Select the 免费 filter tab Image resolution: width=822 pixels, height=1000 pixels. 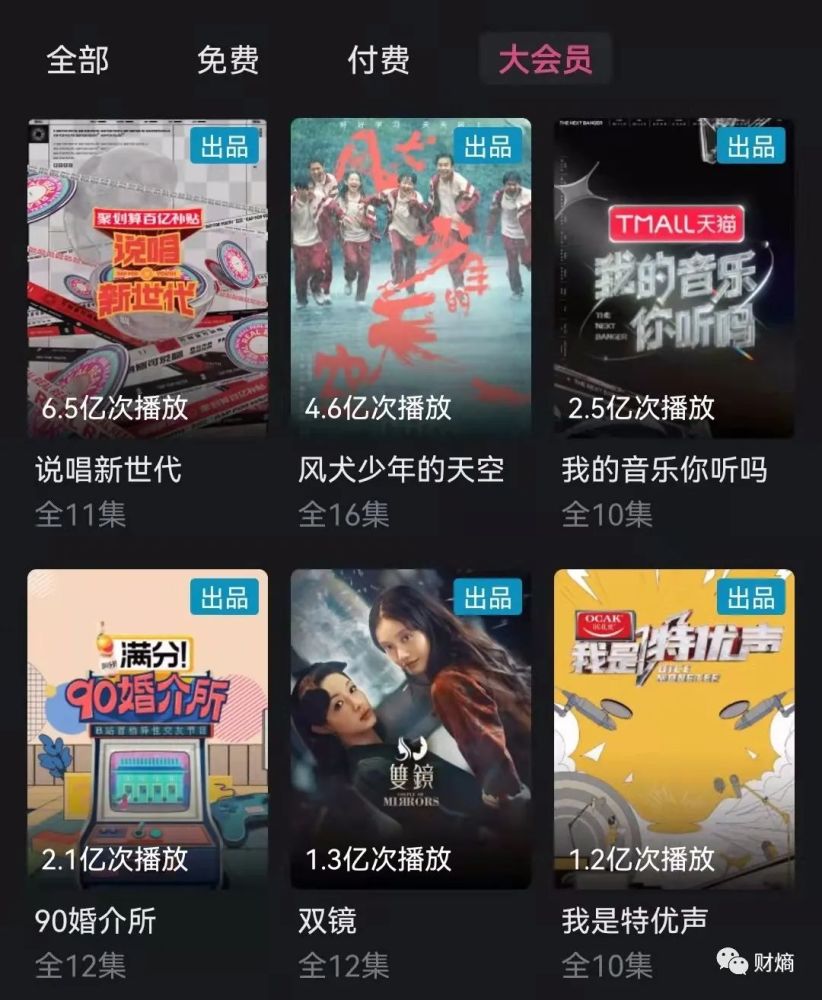(x=228, y=60)
